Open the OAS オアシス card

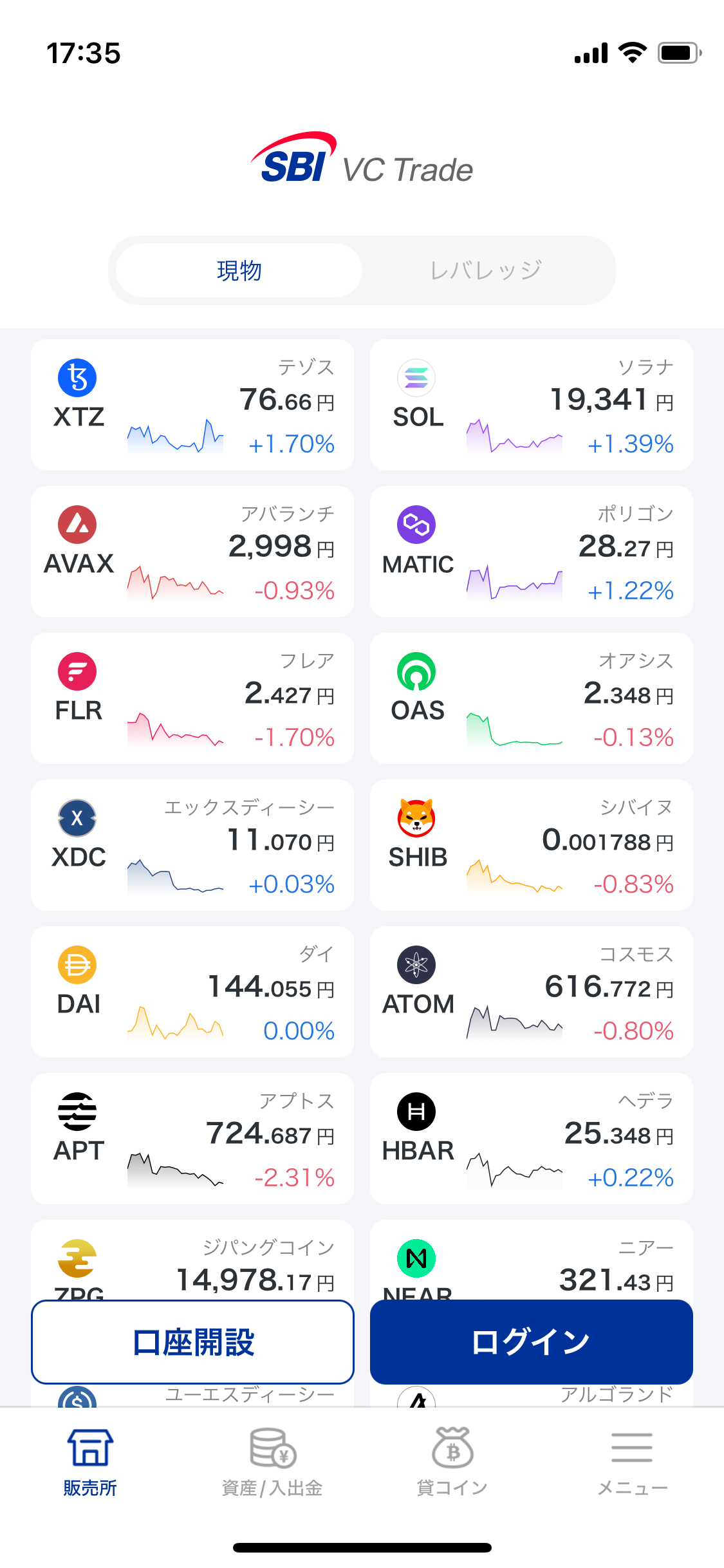(532, 698)
